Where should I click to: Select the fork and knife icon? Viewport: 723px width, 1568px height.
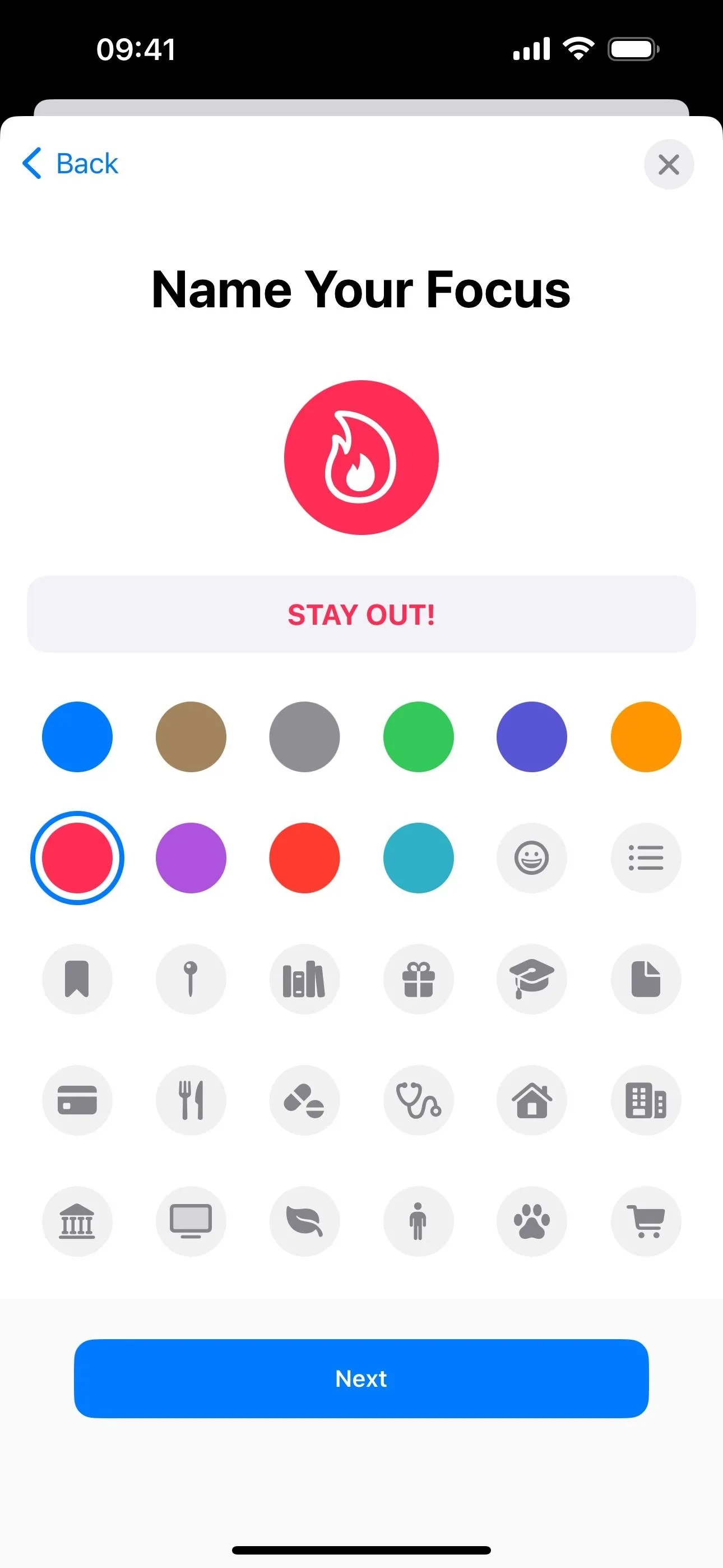coord(191,1100)
